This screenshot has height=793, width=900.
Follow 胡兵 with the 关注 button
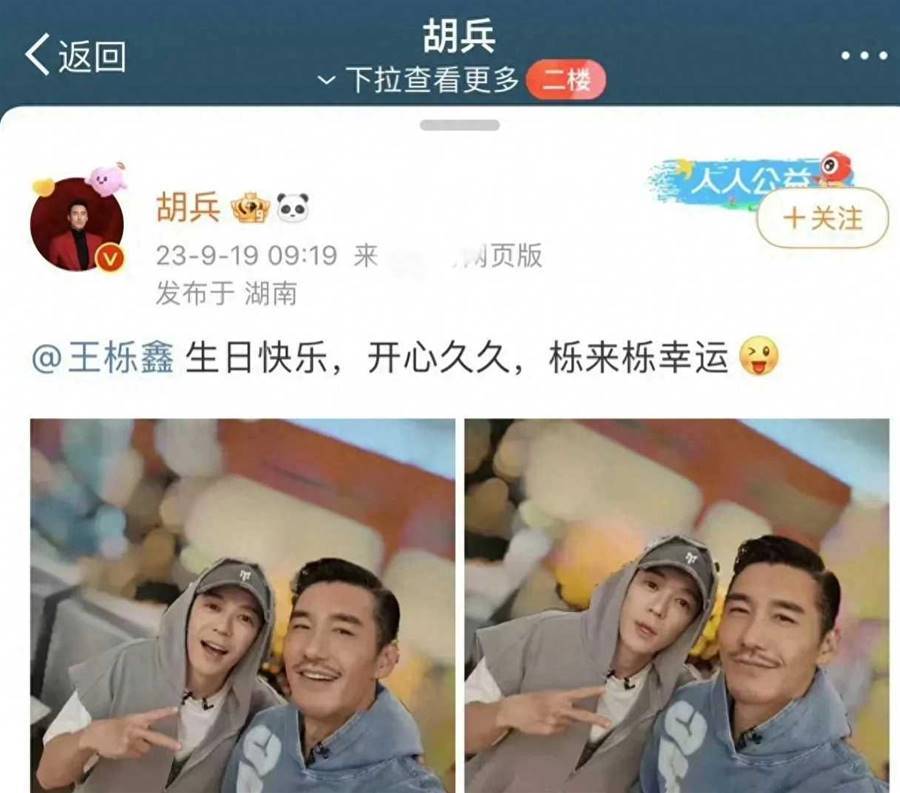coord(822,218)
